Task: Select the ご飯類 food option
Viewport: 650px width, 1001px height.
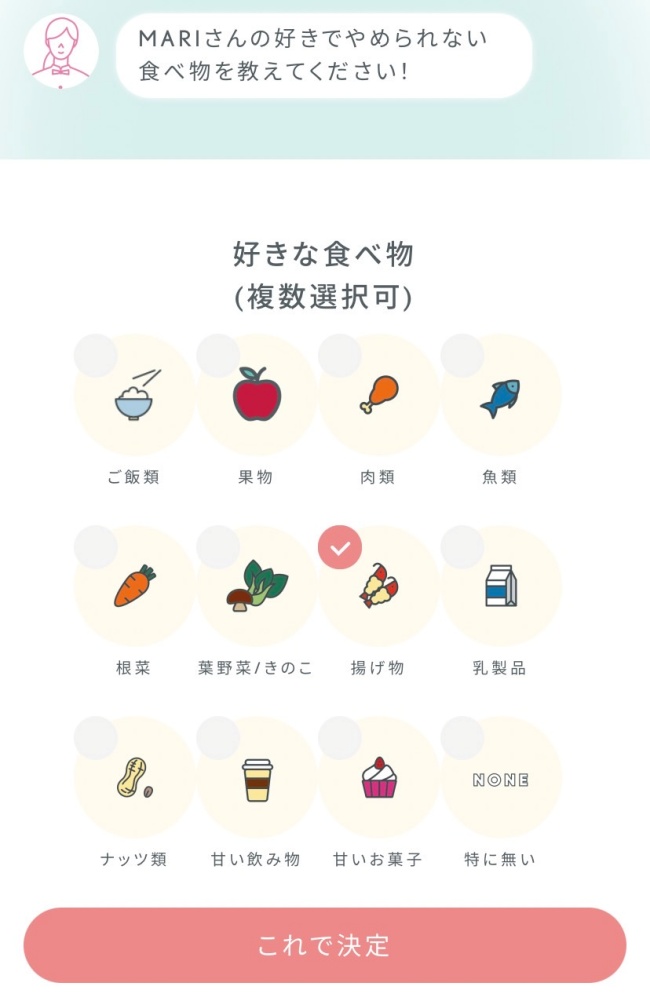Action: [x=134, y=395]
